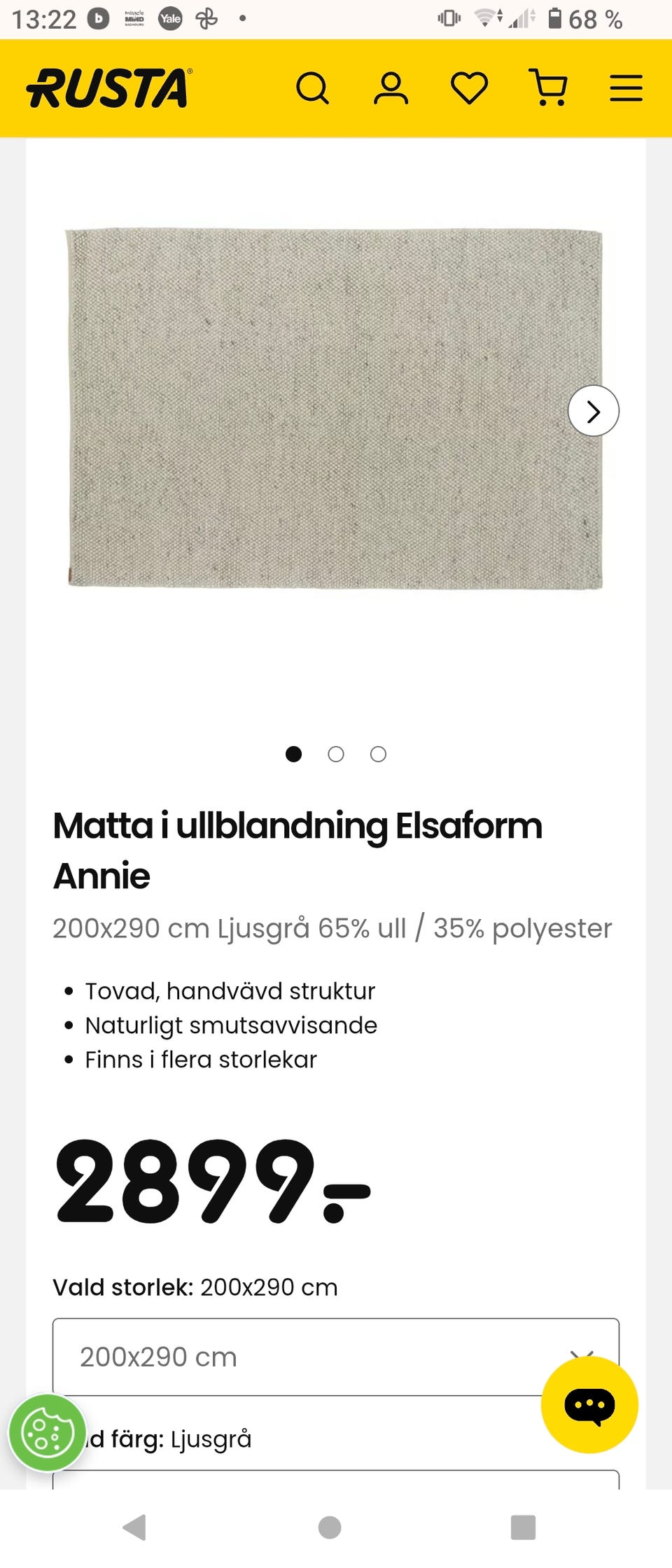The height and width of the screenshot is (1568, 672).
Task: Select the first carousel dot
Action: (294, 755)
